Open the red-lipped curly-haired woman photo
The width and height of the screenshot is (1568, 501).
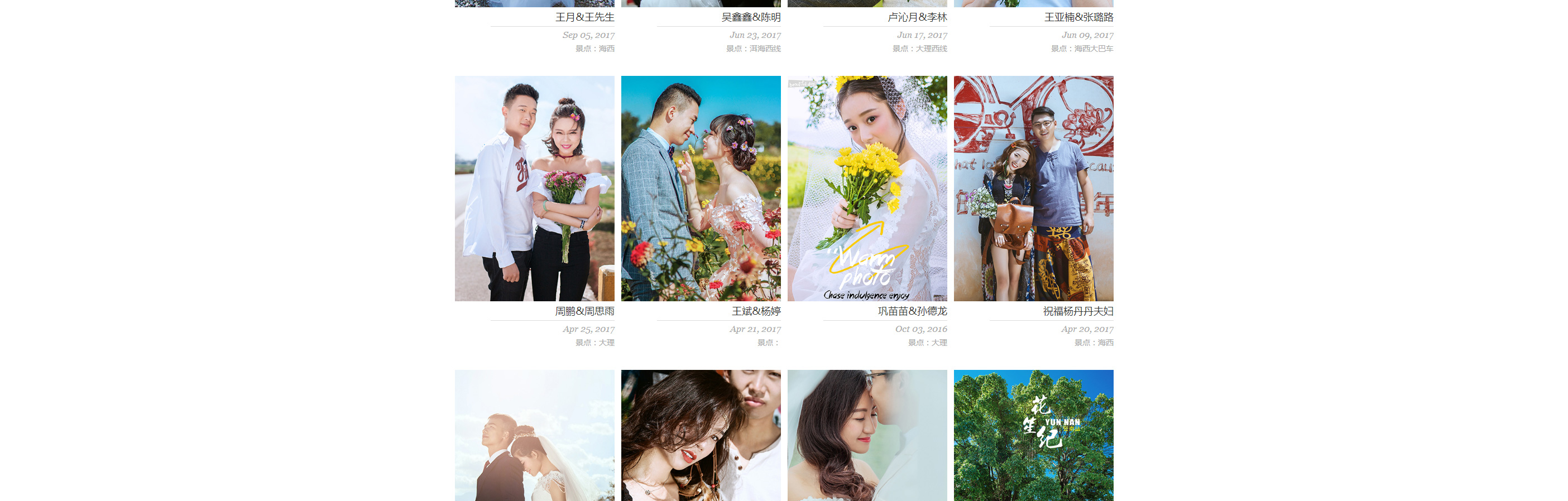pos(701,435)
